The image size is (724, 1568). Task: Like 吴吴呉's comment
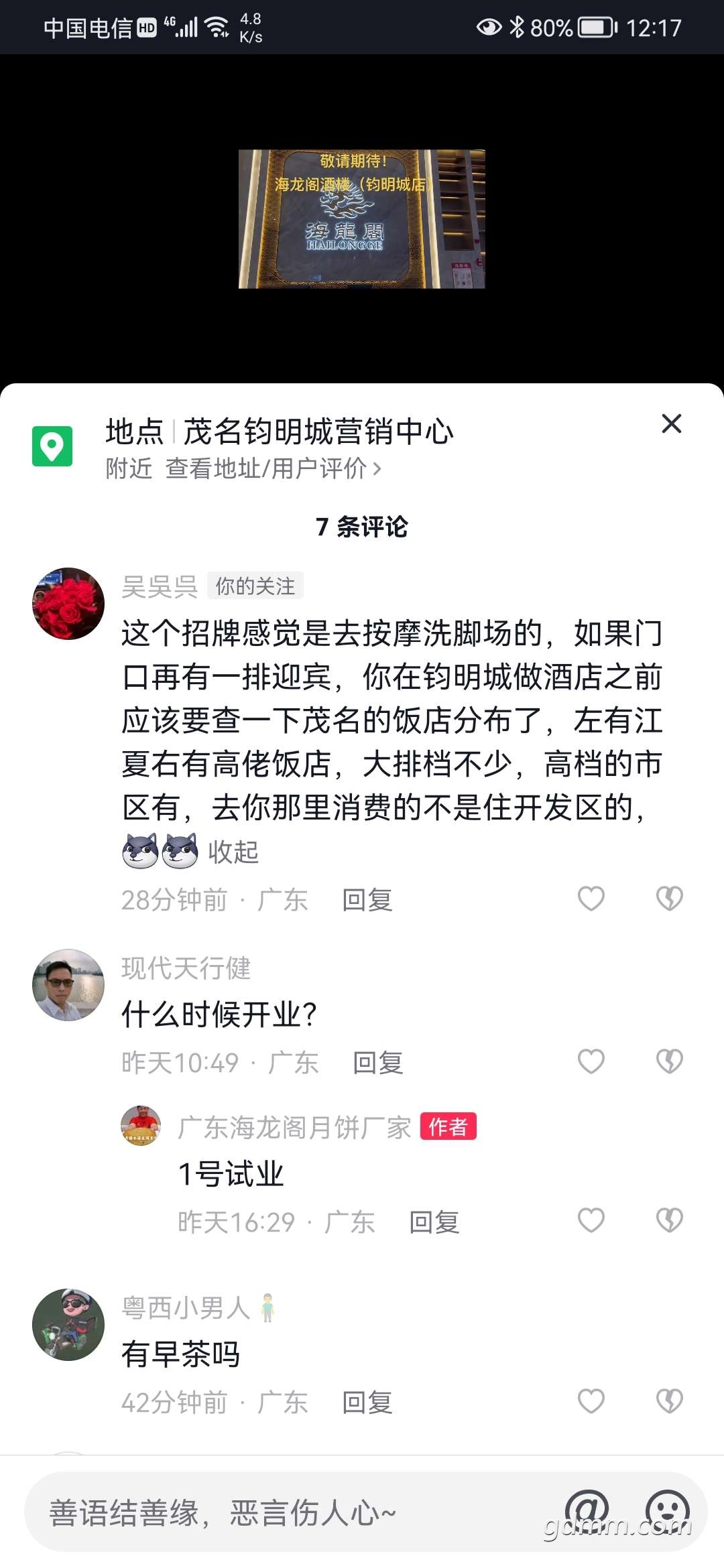(591, 899)
